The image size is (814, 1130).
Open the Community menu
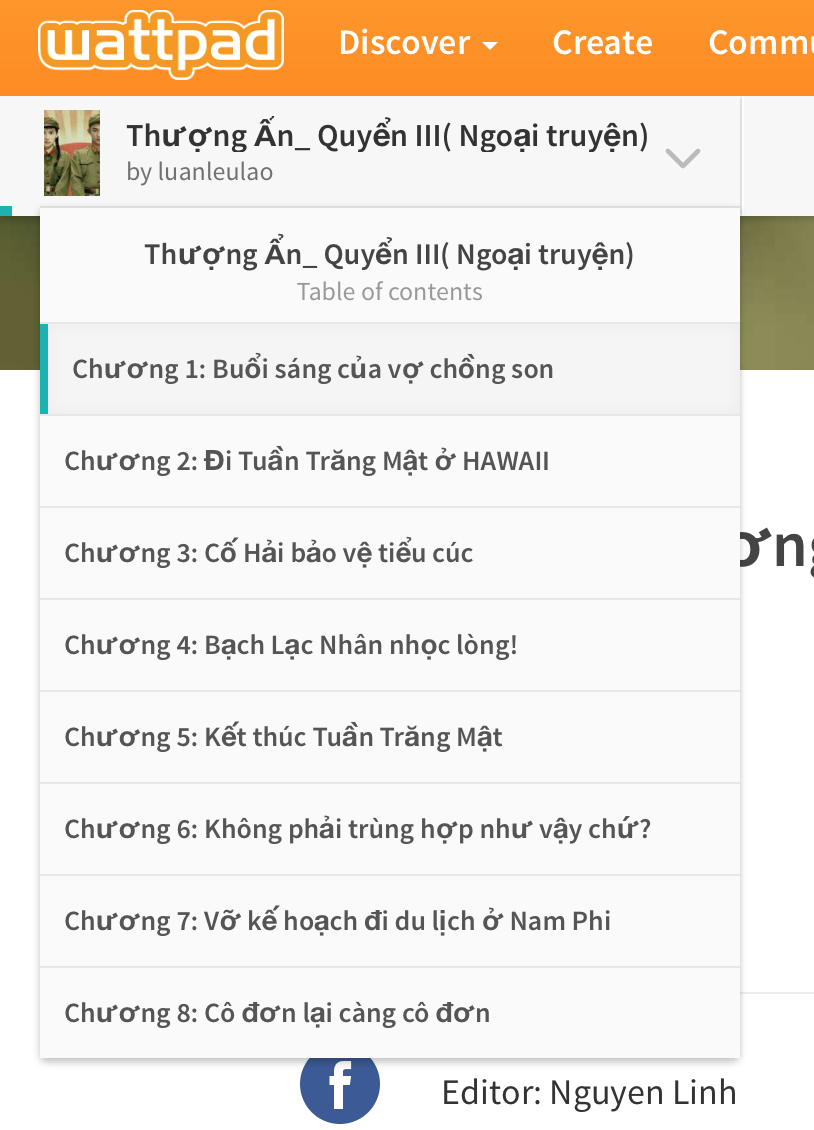tap(762, 43)
